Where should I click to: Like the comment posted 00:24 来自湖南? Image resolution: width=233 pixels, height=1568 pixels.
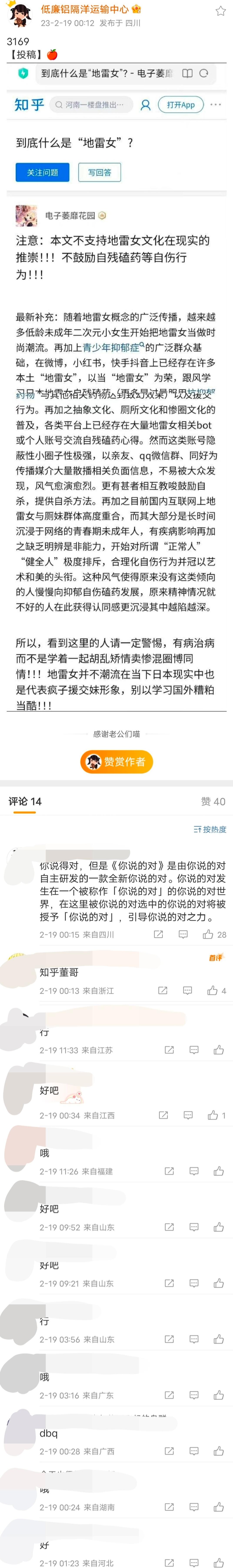coord(218,1507)
